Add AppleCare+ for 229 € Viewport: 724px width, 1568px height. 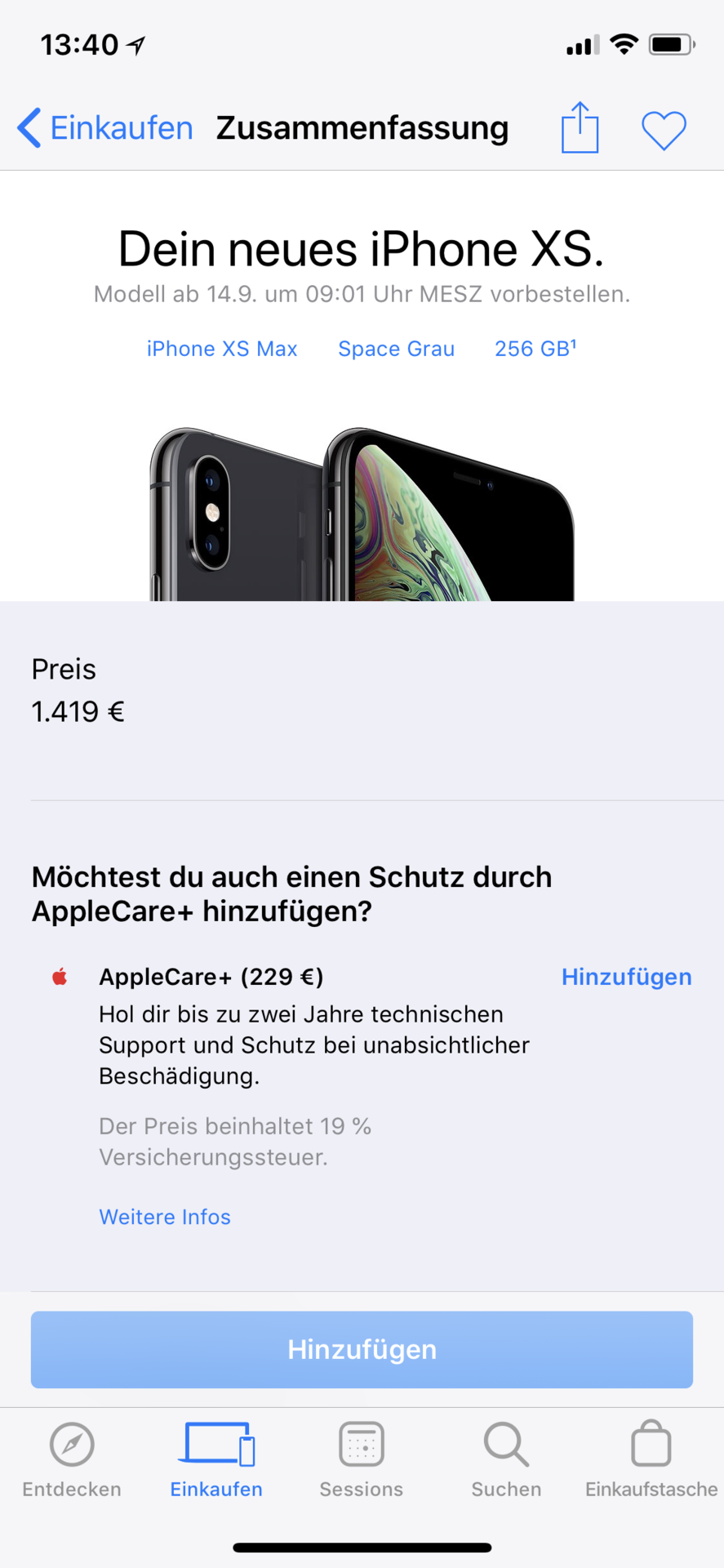coord(626,977)
